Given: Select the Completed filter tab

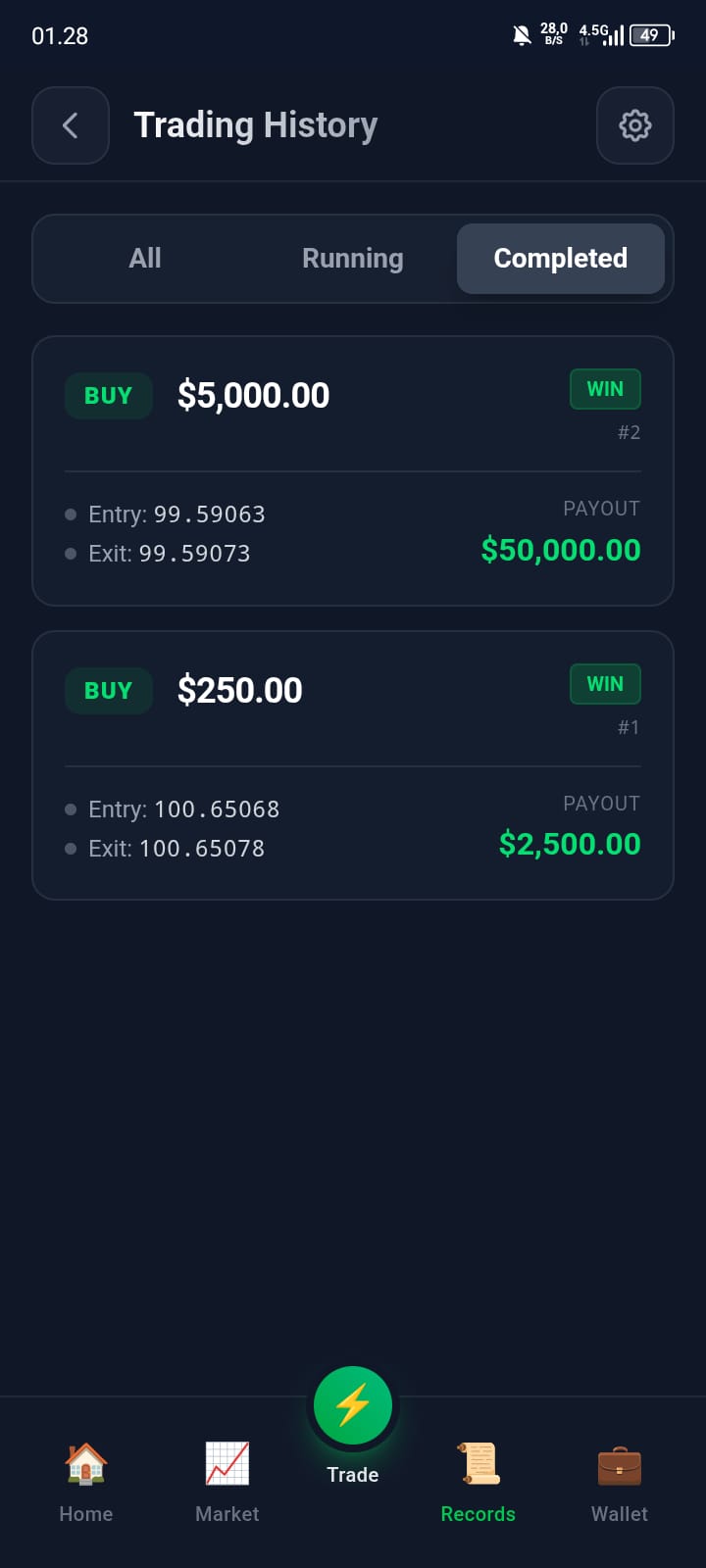Looking at the screenshot, I should [x=560, y=258].
